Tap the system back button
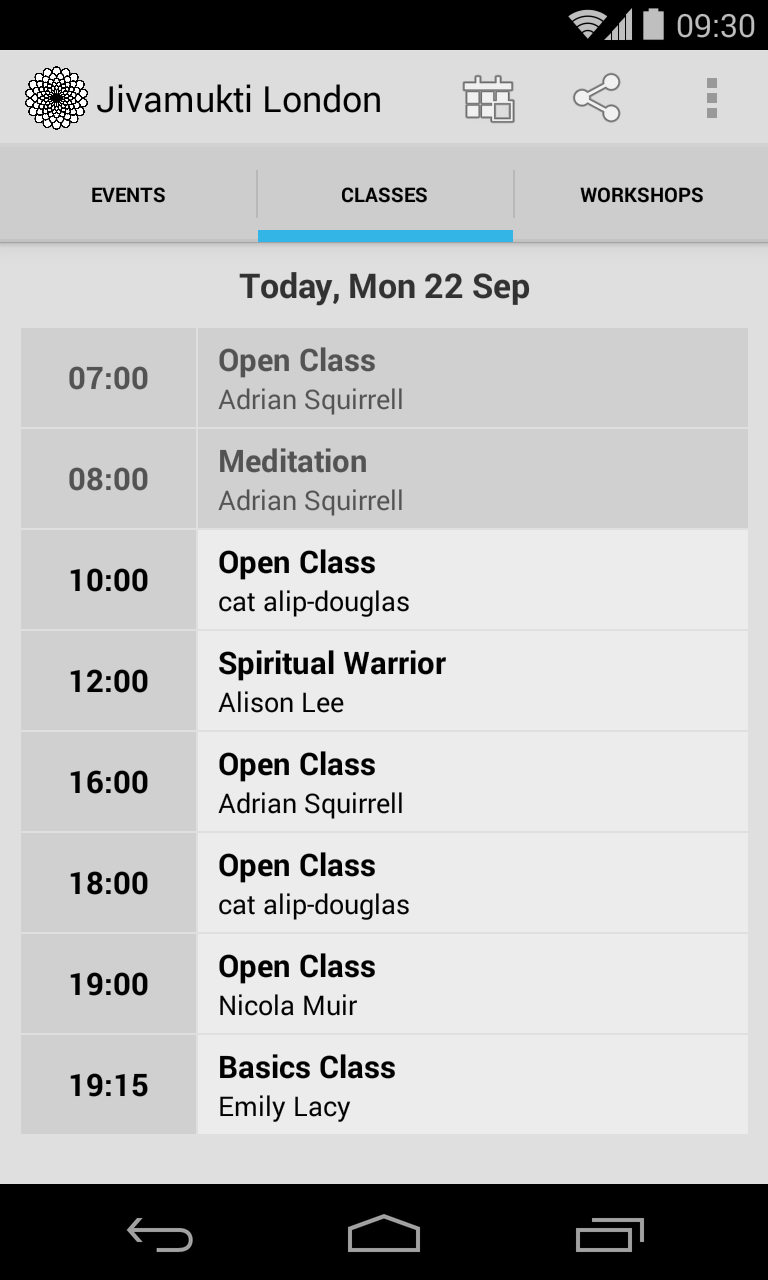 tap(160, 1236)
